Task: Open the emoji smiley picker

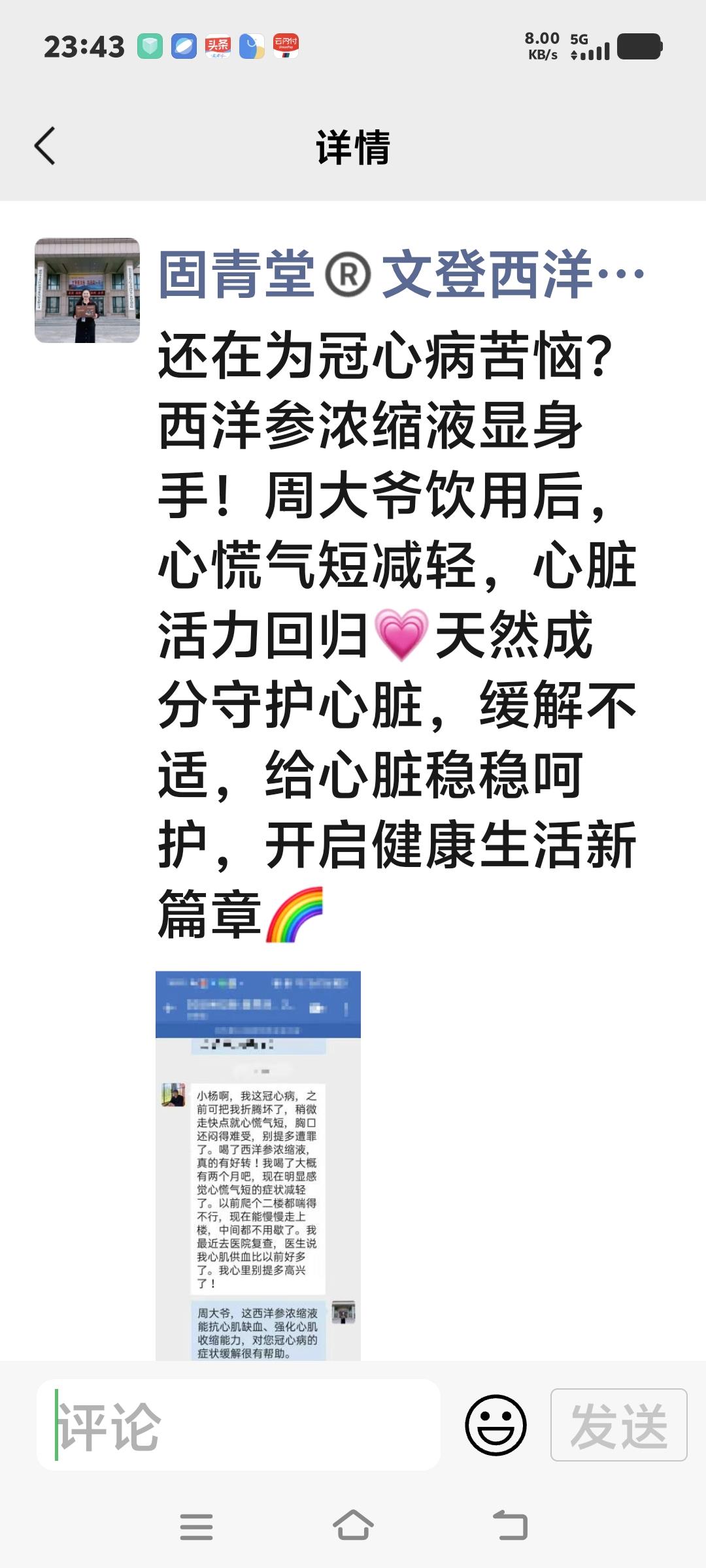Action: pyautogui.click(x=496, y=1425)
